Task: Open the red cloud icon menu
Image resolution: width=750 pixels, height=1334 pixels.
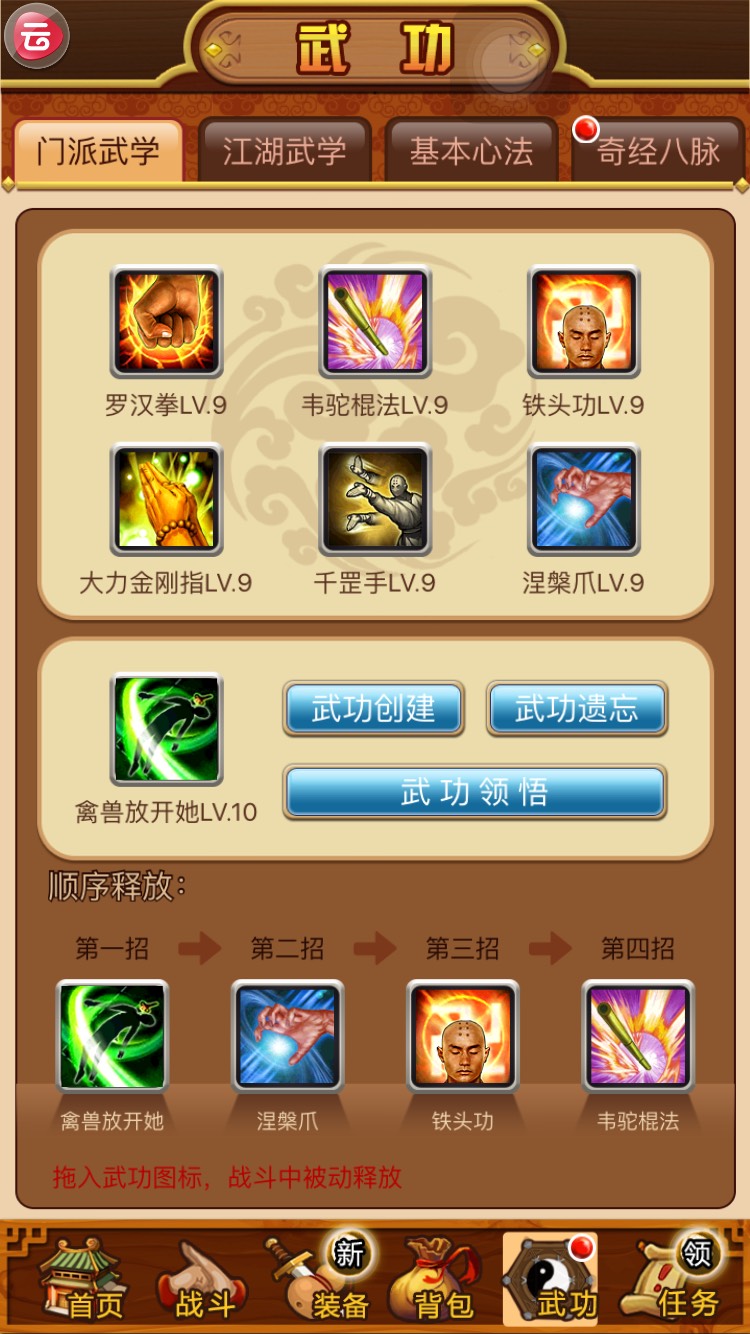Action: (37, 37)
